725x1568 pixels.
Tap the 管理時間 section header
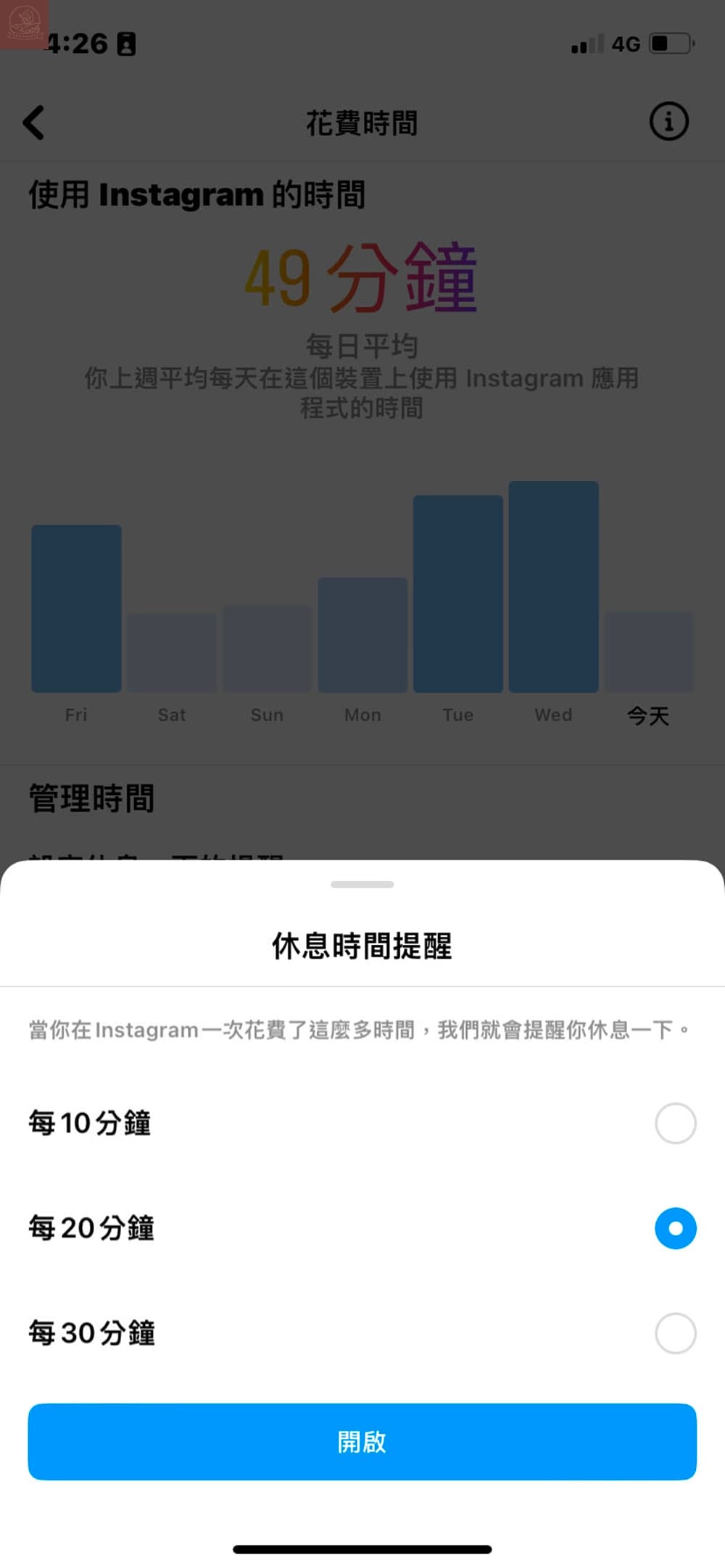click(x=91, y=798)
